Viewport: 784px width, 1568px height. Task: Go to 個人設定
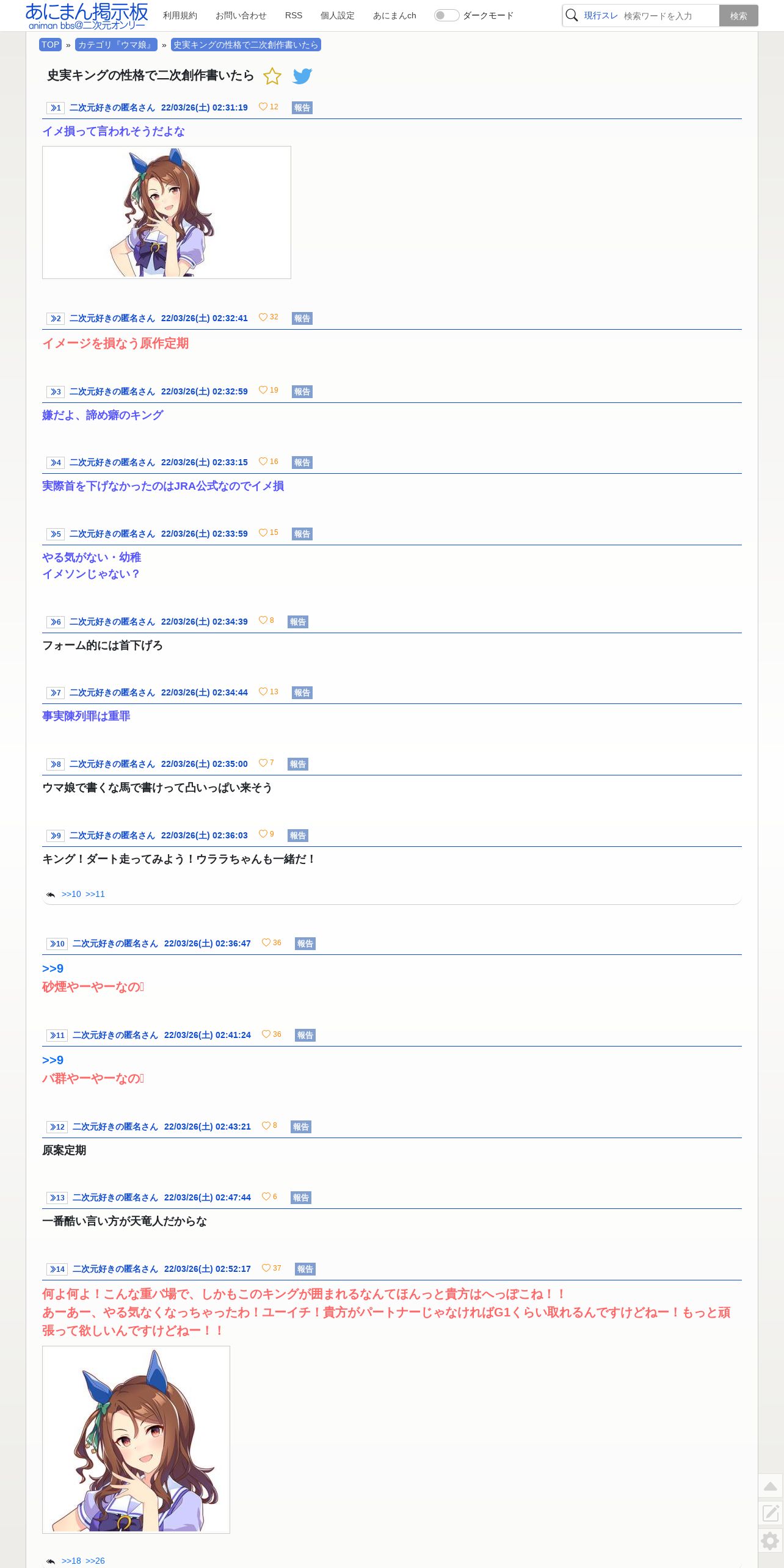[338, 15]
